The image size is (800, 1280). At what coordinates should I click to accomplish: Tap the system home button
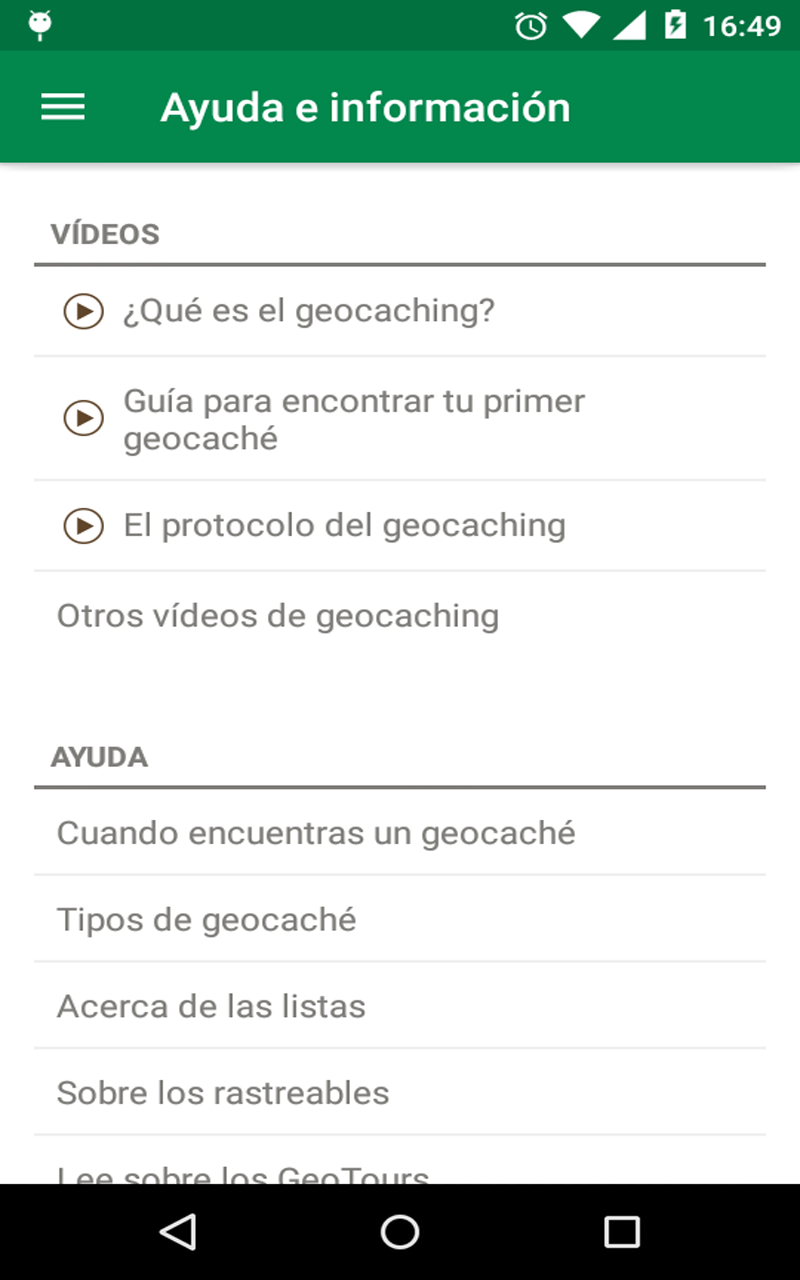(400, 1232)
